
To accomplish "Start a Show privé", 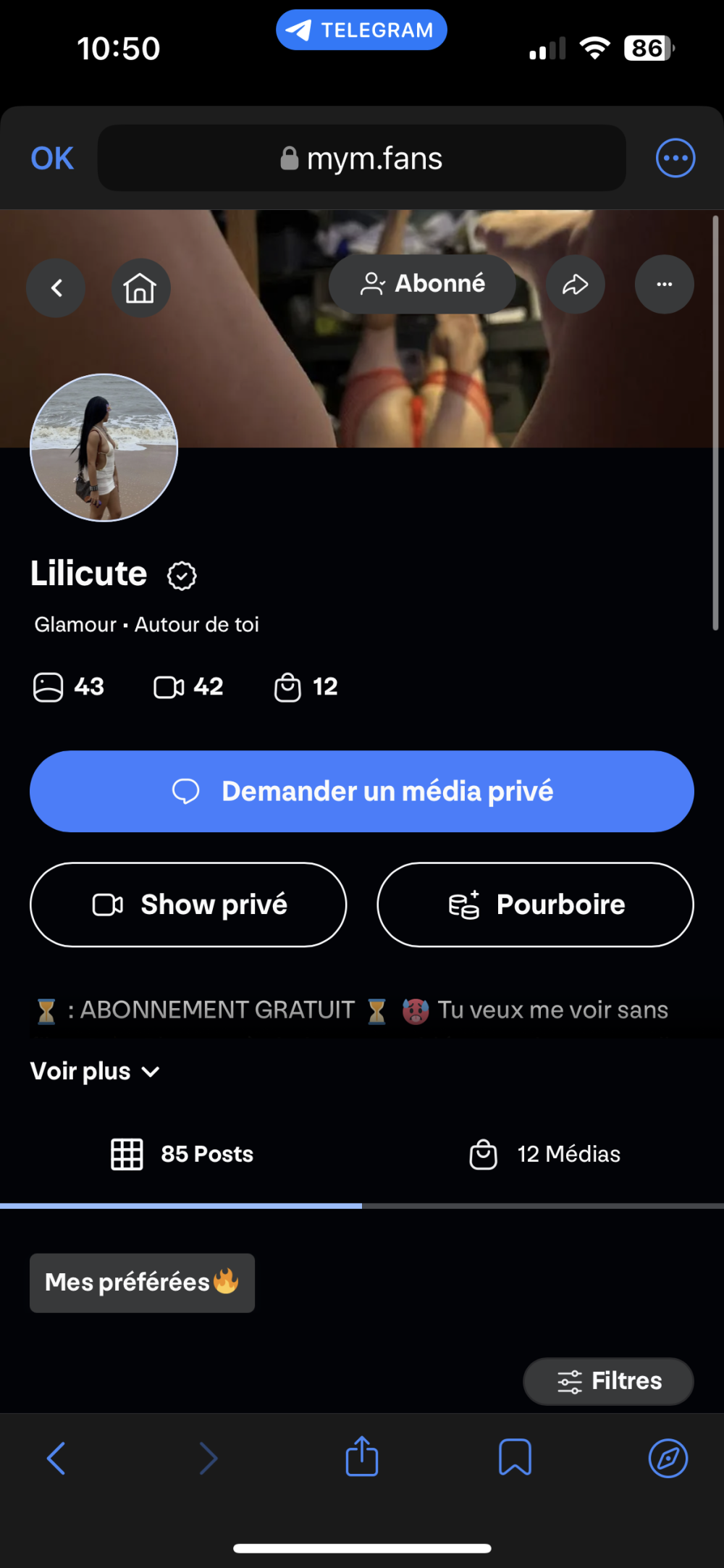I will click(x=188, y=905).
